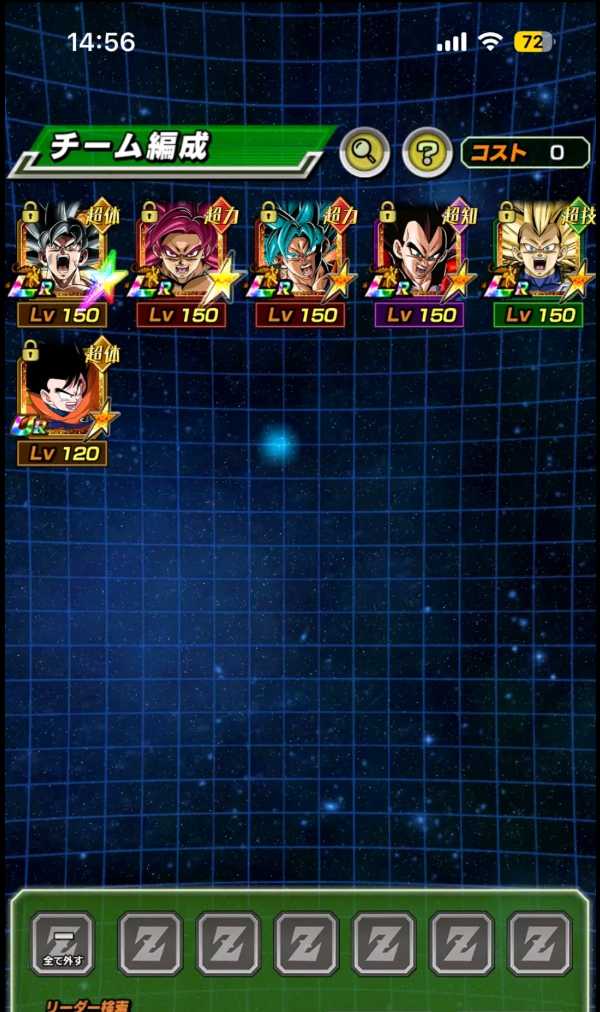Select the blue-haired 超力 Lv 150 card
Screen dimensions: 600x1012
pyautogui.click(x=302, y=263)
